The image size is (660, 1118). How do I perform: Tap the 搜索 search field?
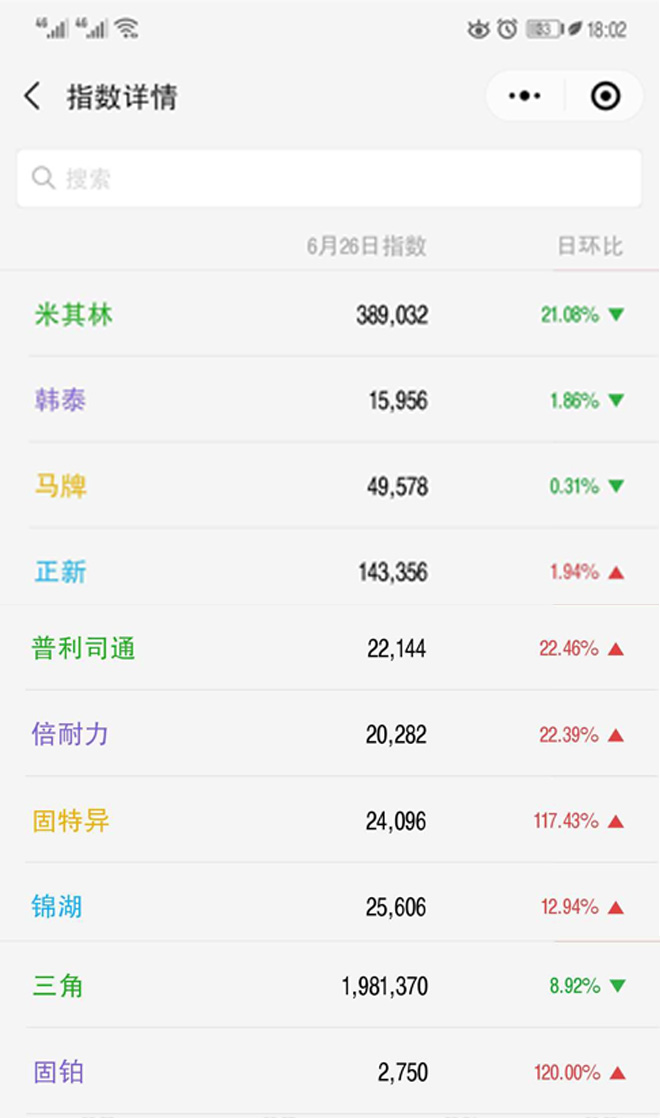tap(329, 178)
